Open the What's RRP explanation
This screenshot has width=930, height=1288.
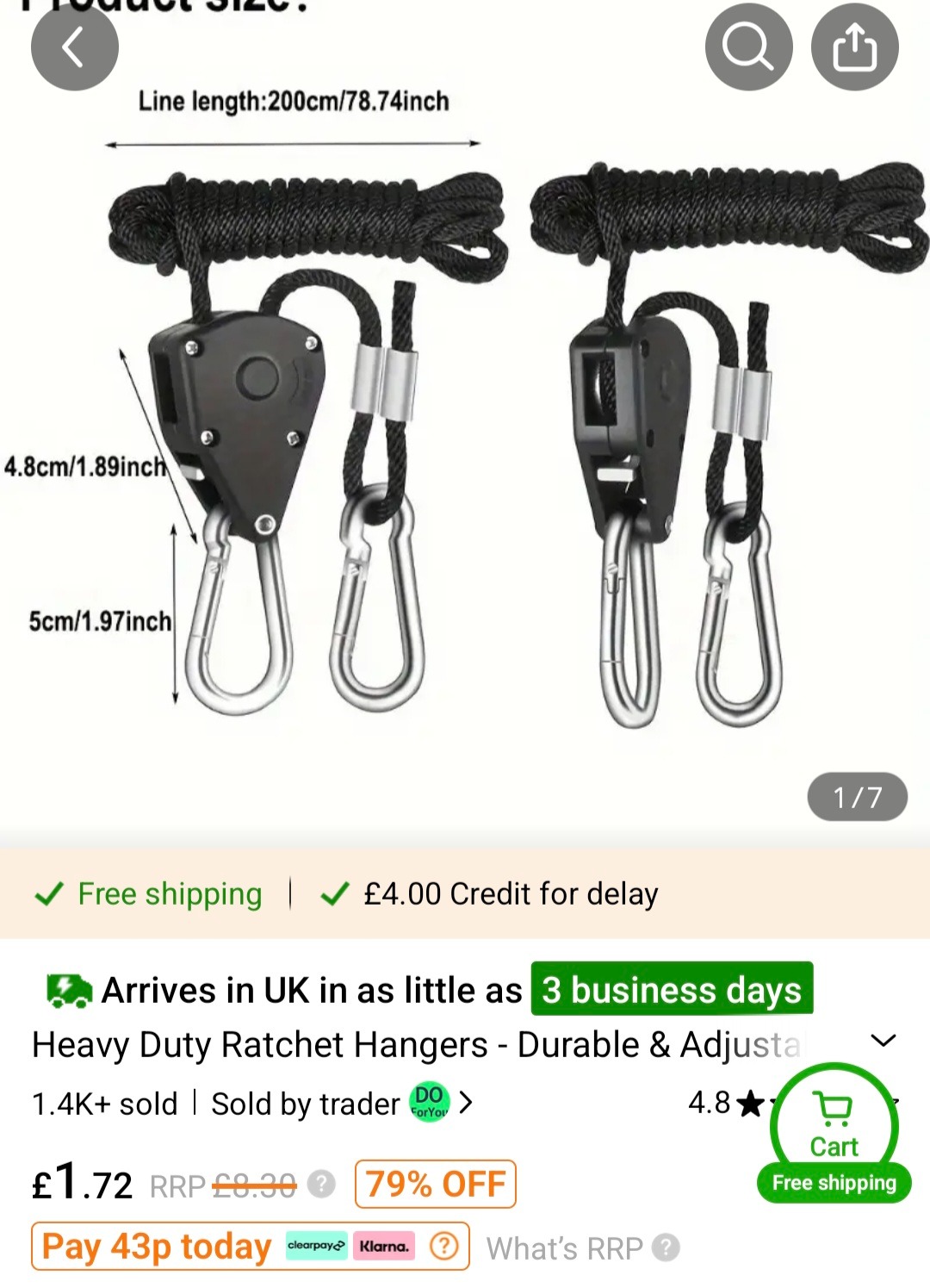[x=582, y=1248]
